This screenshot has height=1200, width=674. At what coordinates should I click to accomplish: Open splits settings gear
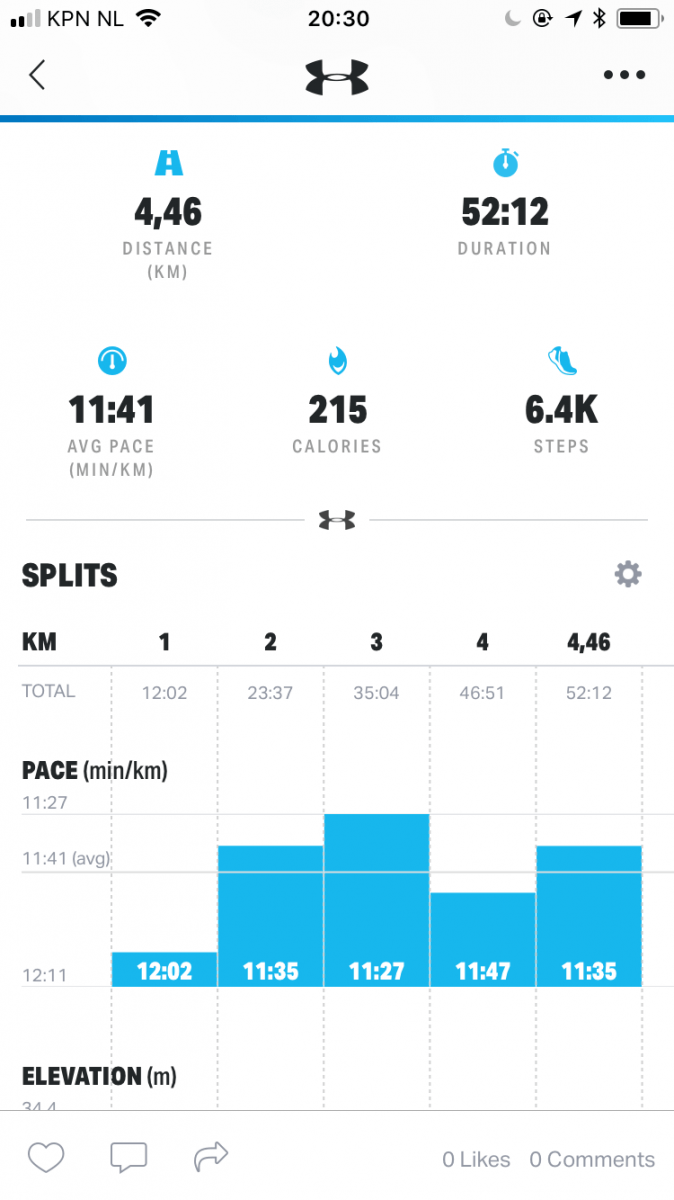pos(627,574)
